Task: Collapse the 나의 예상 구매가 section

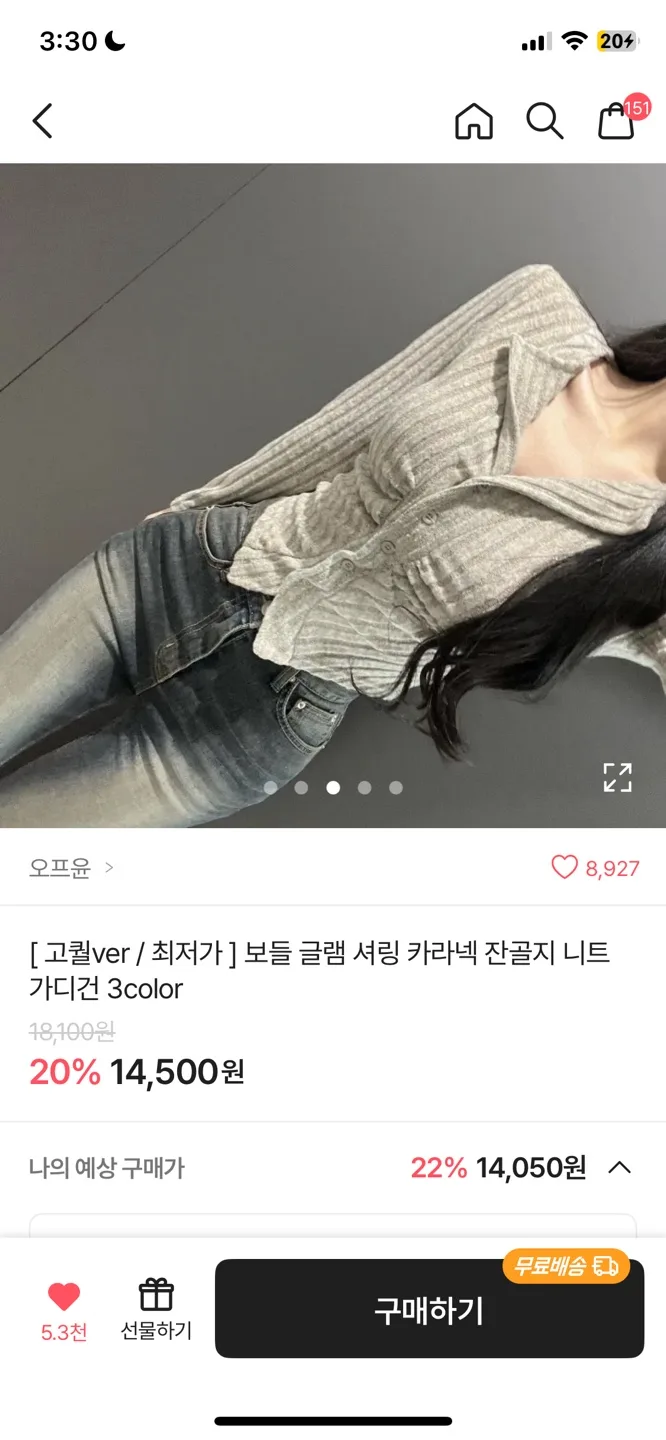Action: tap(619, 1167)
